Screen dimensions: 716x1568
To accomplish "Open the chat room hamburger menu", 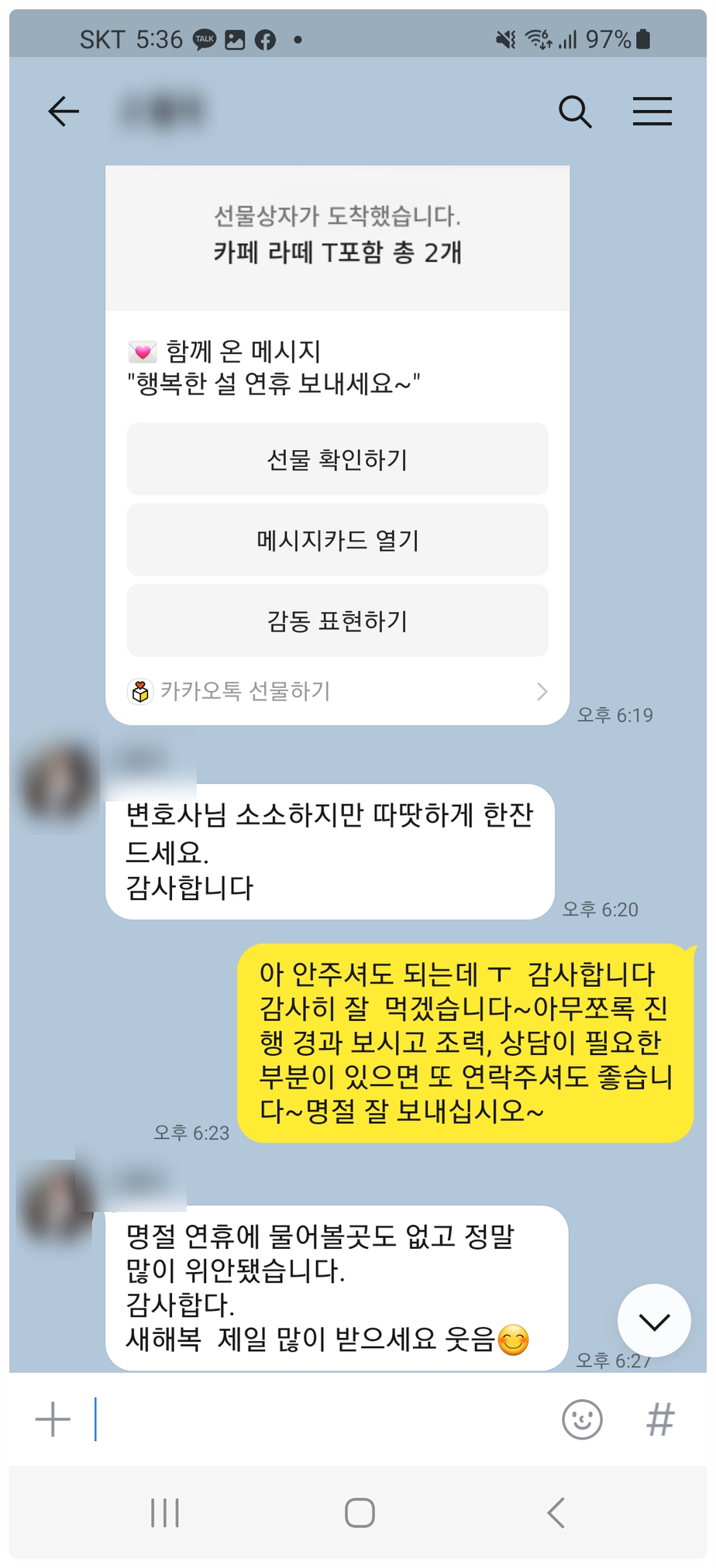I will click(652, 112).
